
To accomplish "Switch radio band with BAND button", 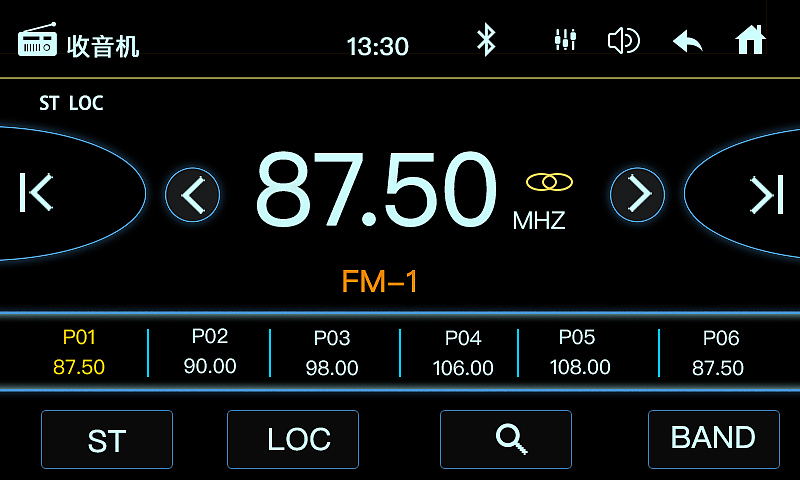I will [713, 439].
